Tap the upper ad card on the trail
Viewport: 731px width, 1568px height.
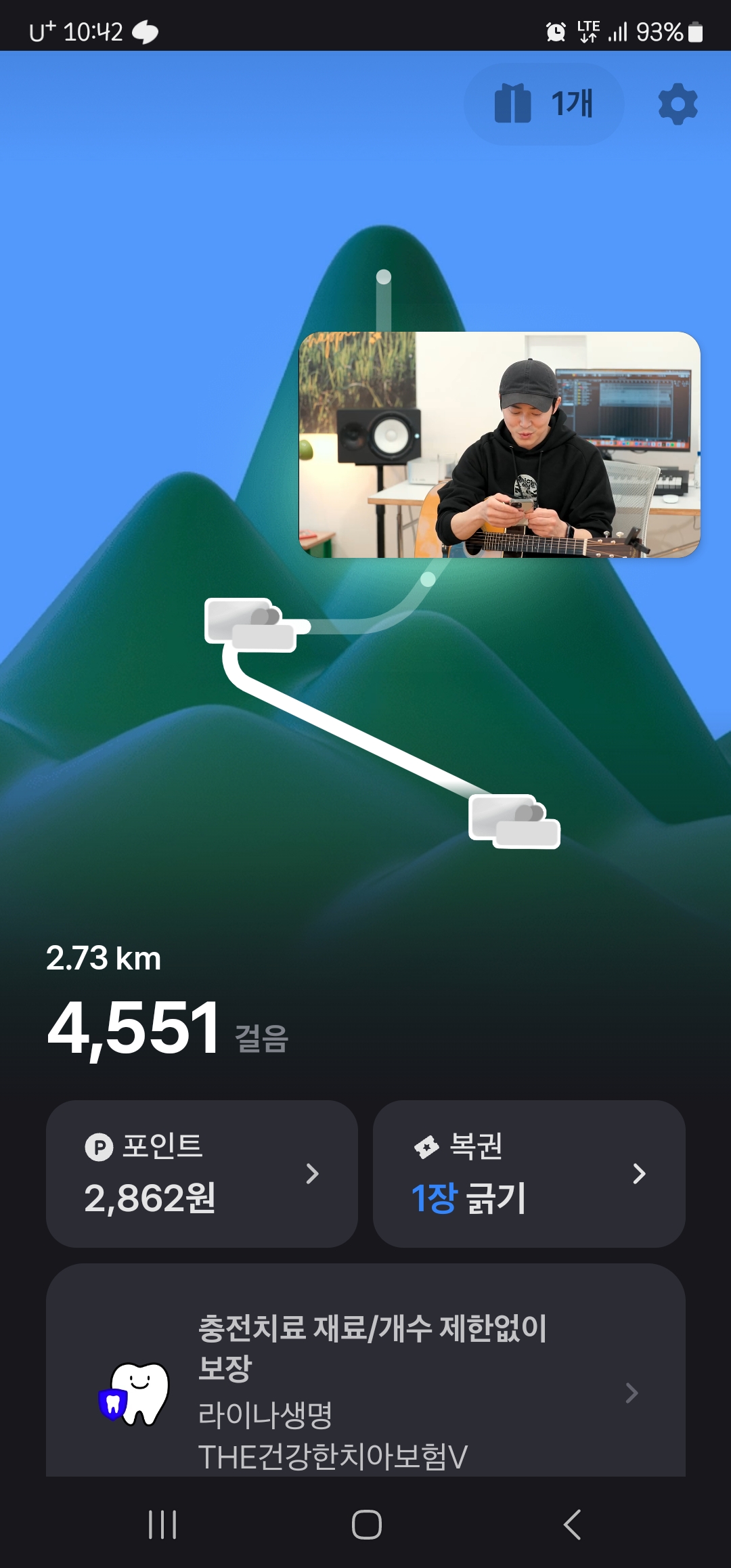point(251,625)
